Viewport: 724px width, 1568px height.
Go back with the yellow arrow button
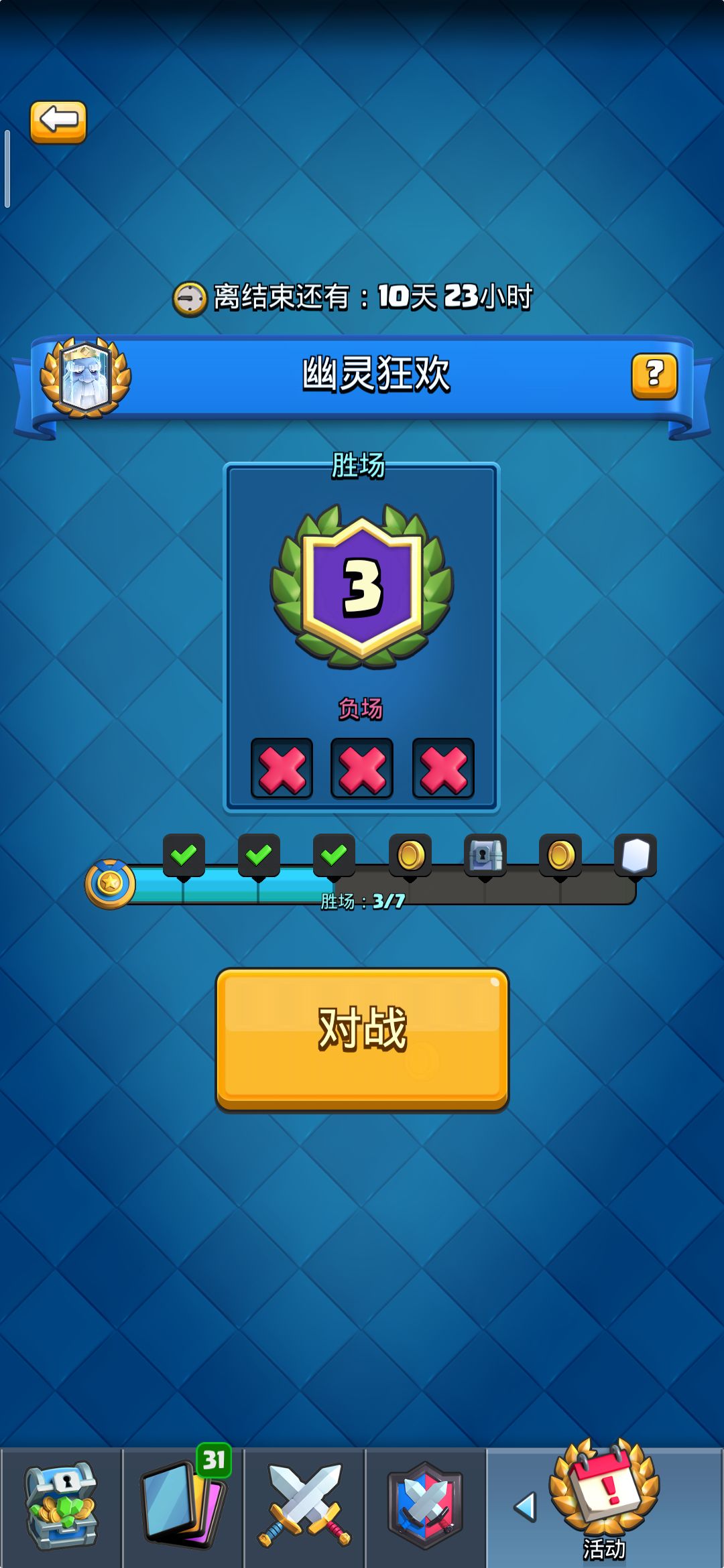[58, 122]
